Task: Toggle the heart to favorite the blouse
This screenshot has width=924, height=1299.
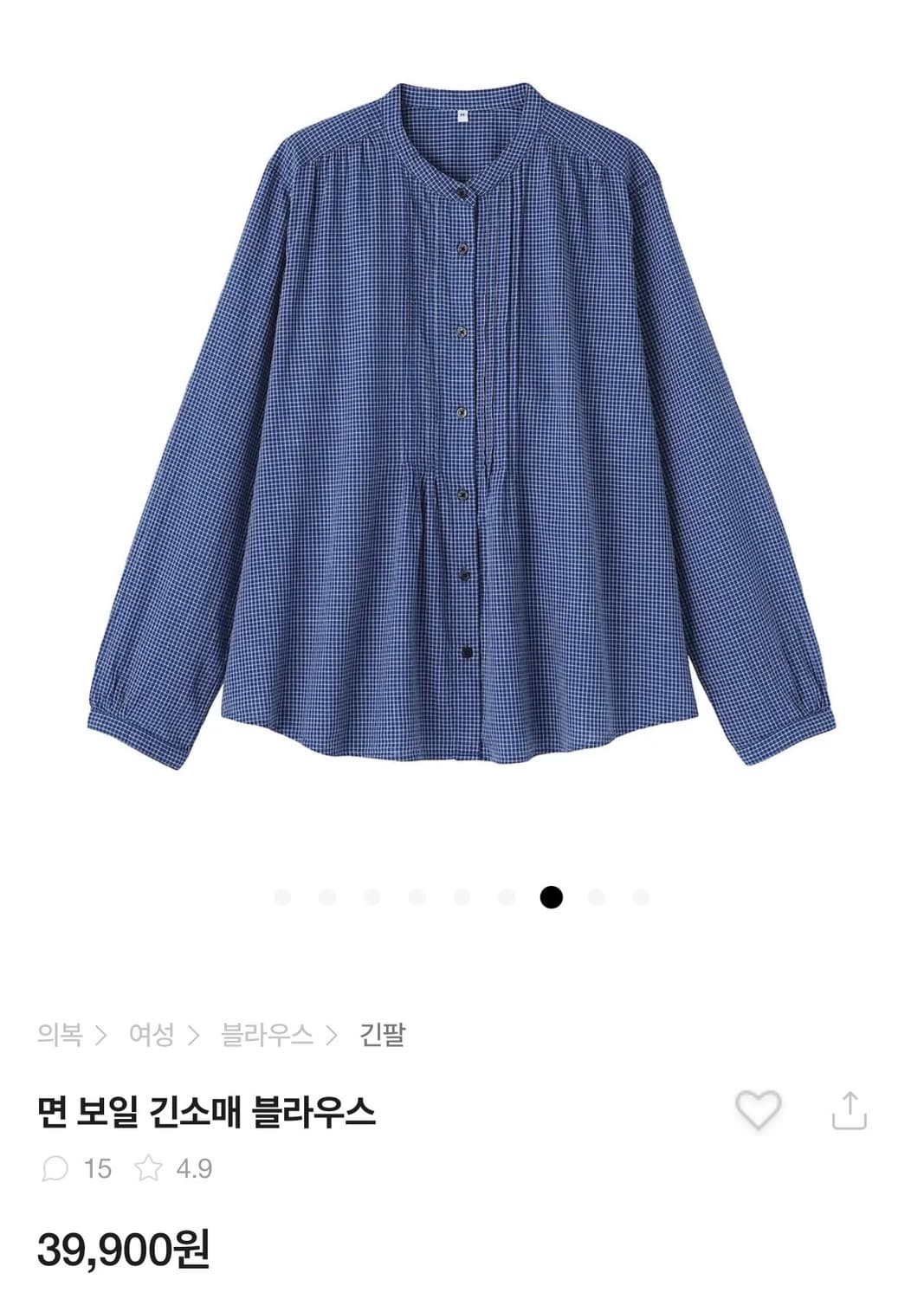Action: click(x=758, y=1109)
